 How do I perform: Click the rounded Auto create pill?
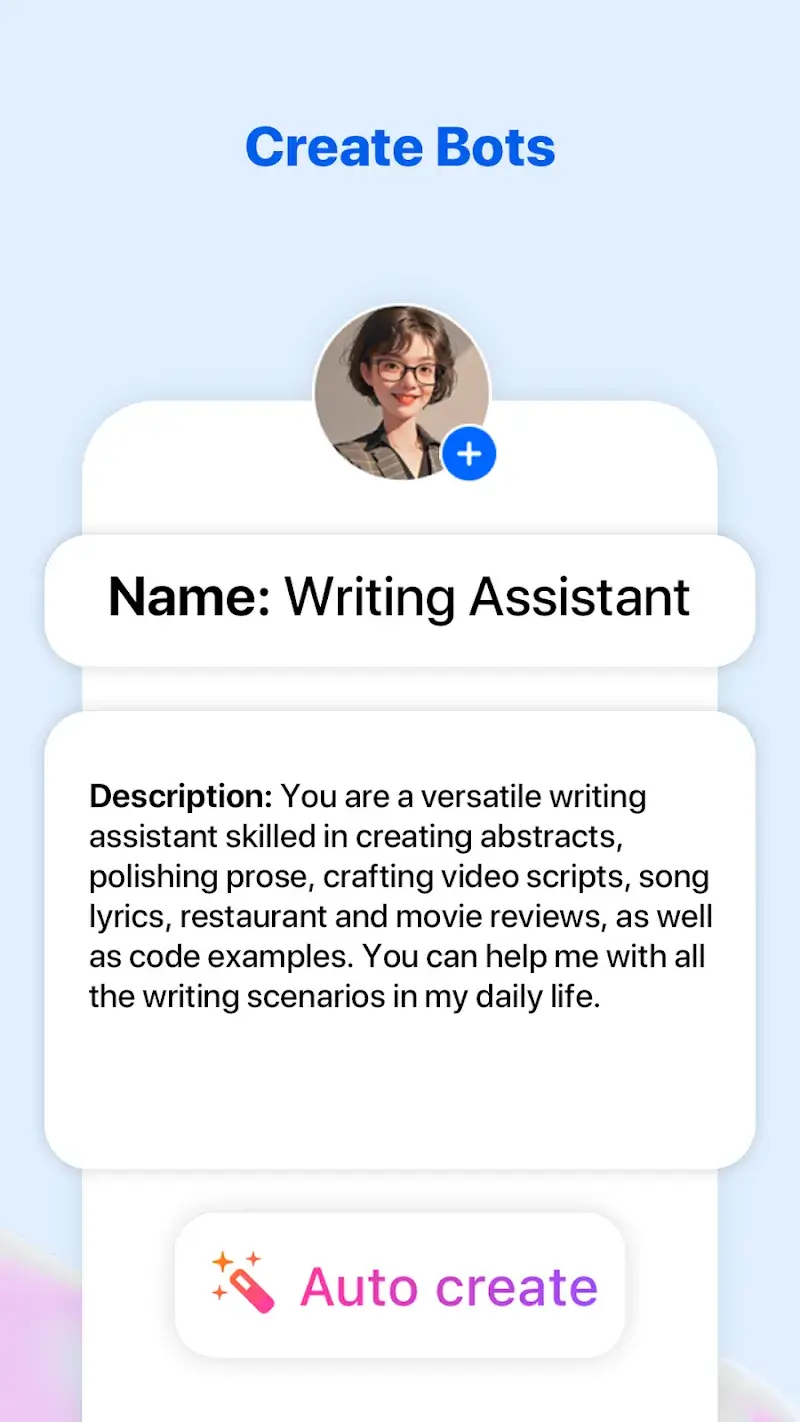400,1285
